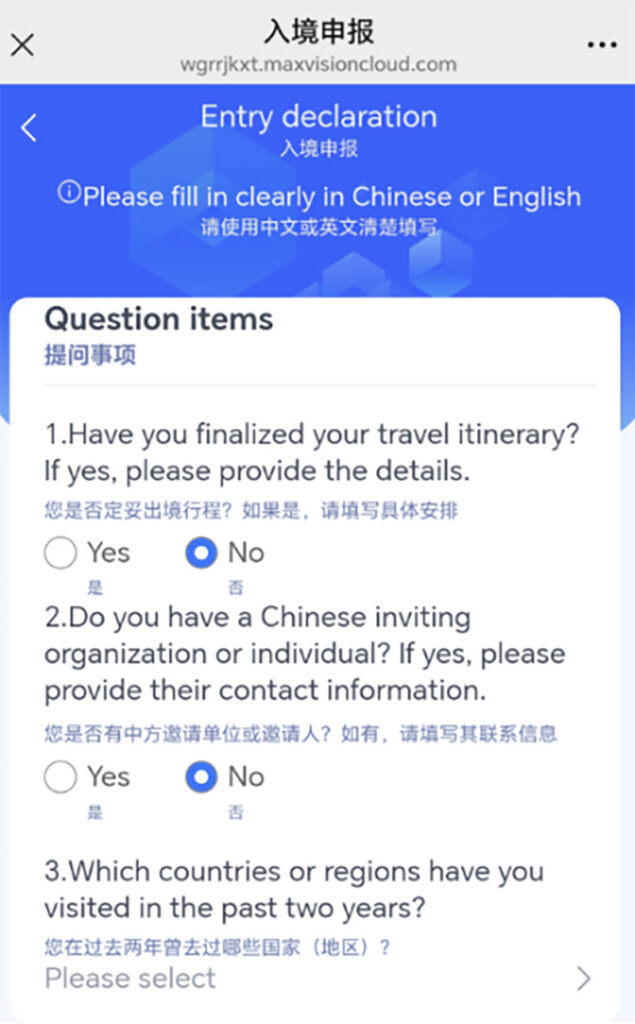Open the countries visited Please select picker
Screen dimensions: 635x1024
(x=318, y=978)
